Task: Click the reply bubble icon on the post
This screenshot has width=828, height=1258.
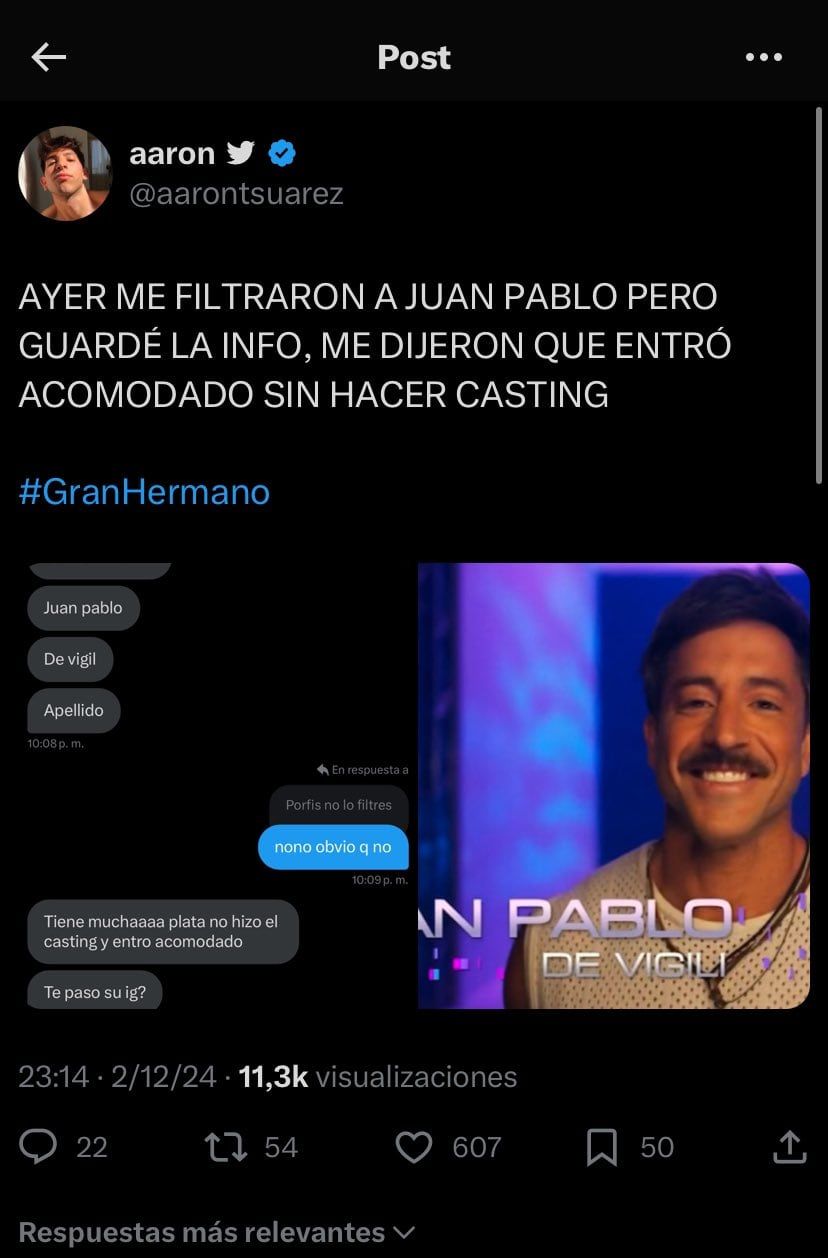Action: pos(39,1147)
